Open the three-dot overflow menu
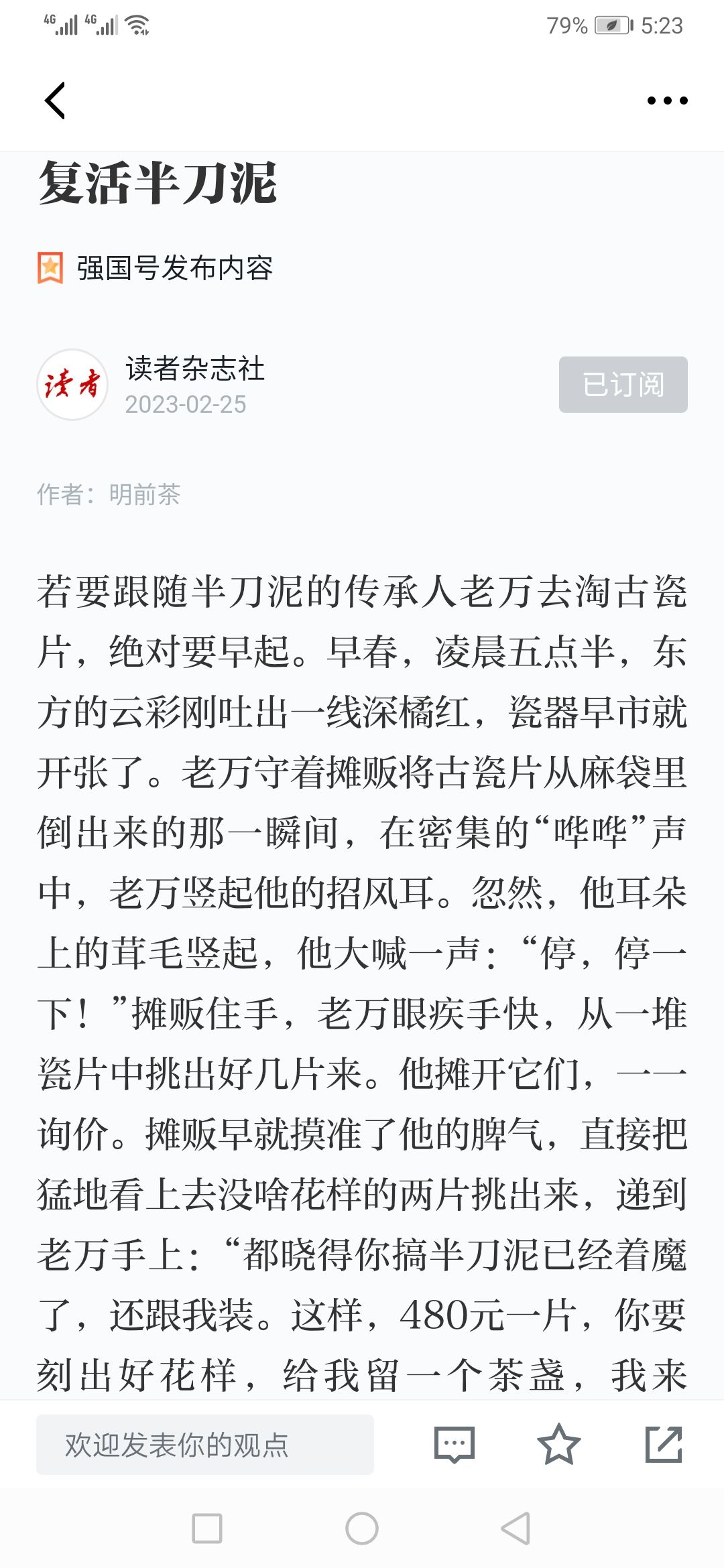724x1568 pixels. pos(667,101)
